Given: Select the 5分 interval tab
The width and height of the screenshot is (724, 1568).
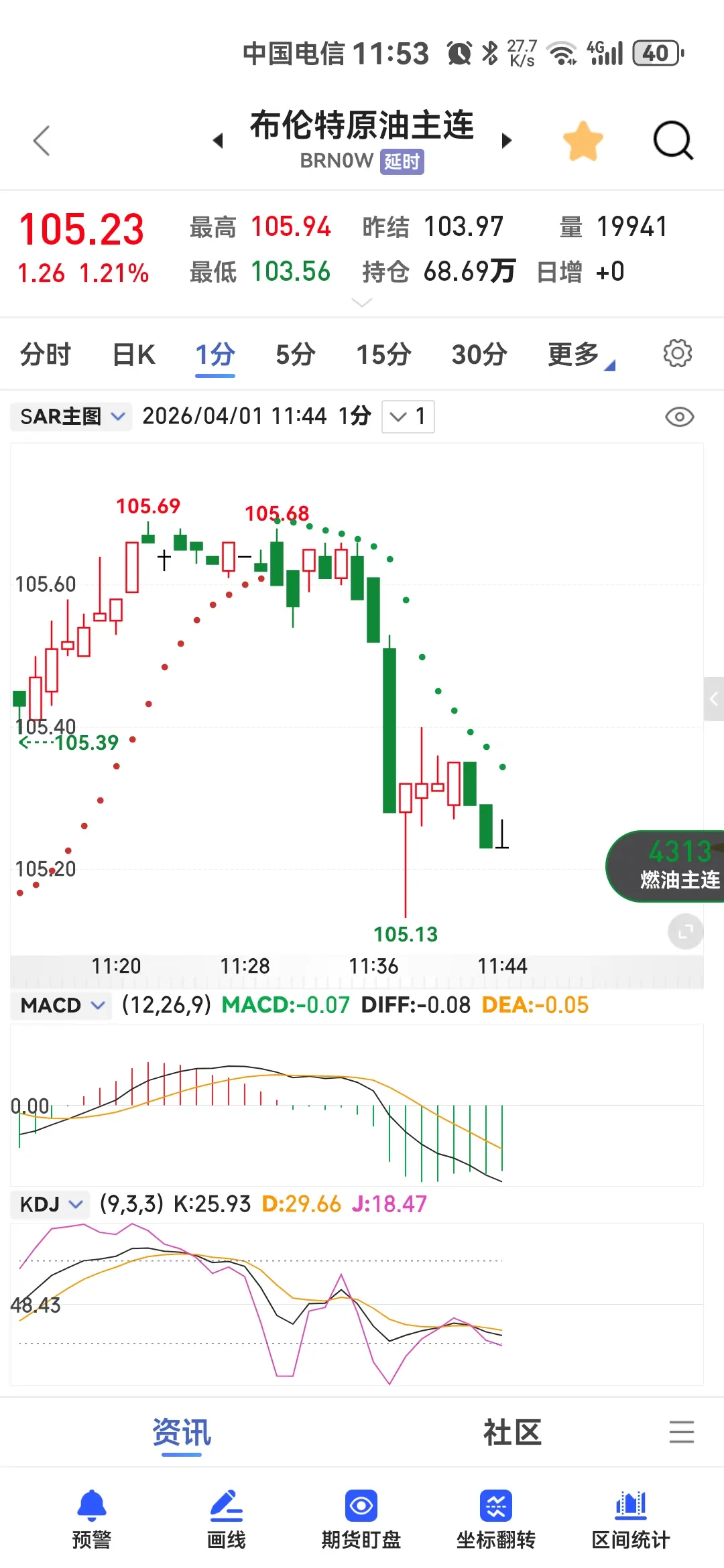Looking at the screenshot, I should click(296, 354).
